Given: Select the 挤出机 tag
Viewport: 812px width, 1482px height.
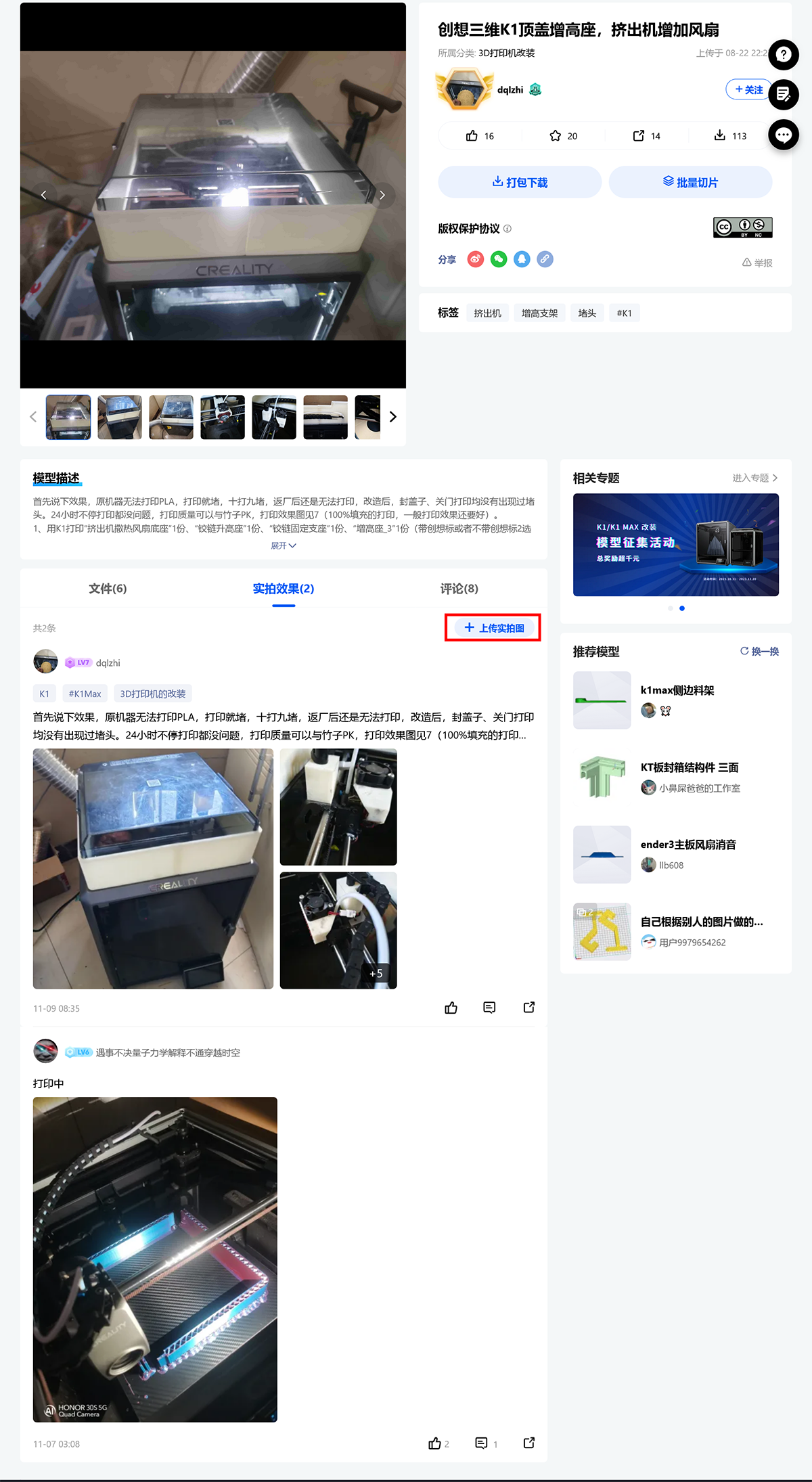Looking at the screenshot, I should pyautogui.click(x=487, y=313).
